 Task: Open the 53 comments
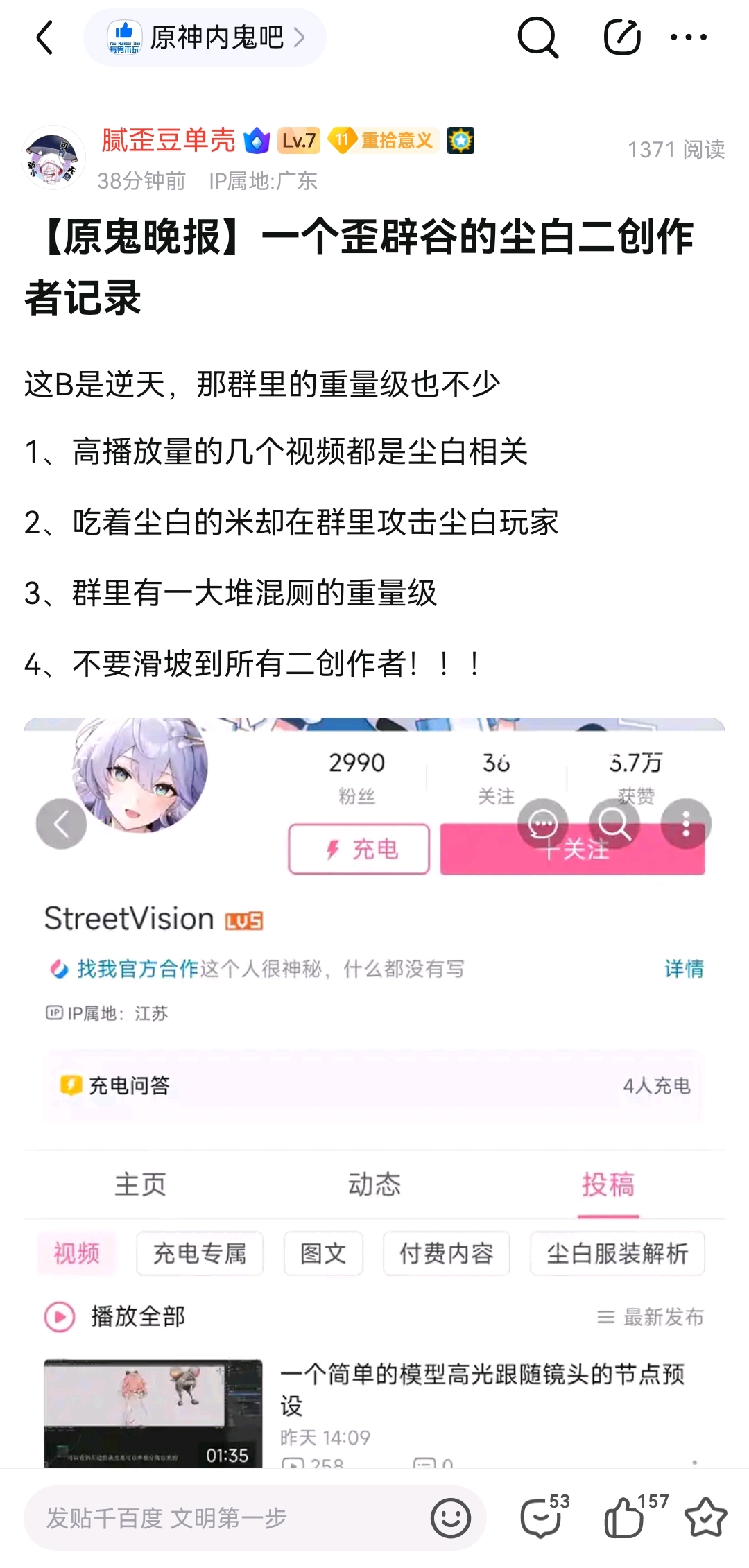tap(544, 1516)
